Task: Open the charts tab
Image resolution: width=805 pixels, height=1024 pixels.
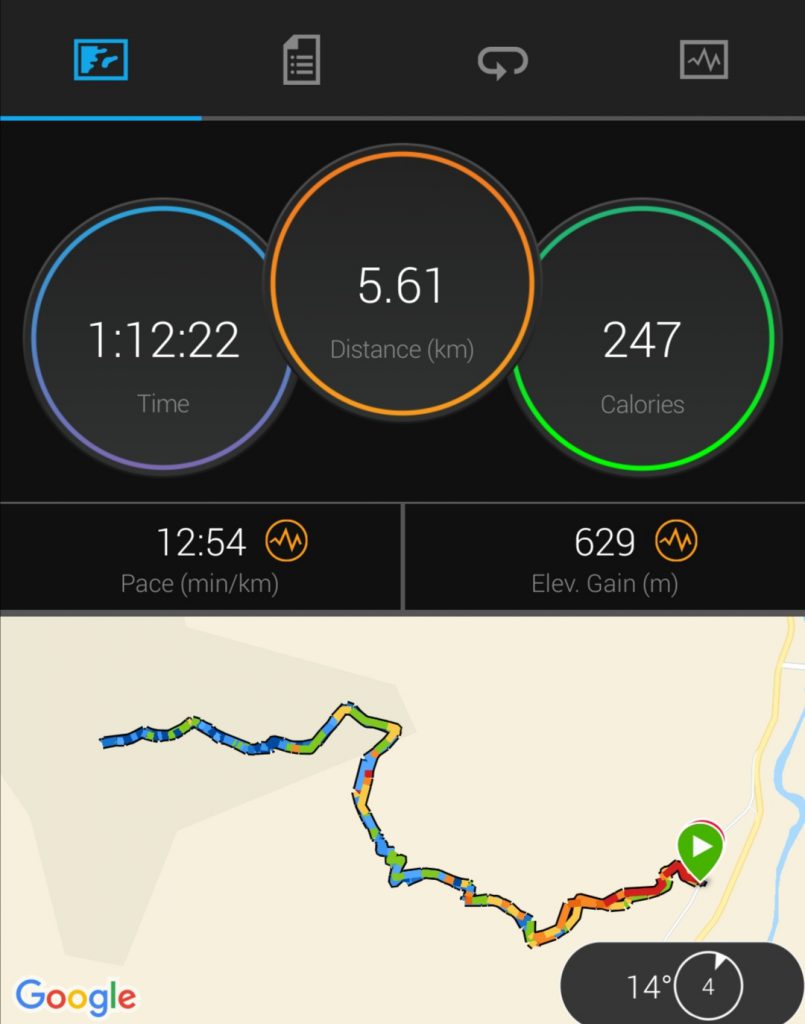Action: pyautogui.click(x=703, y=61)
